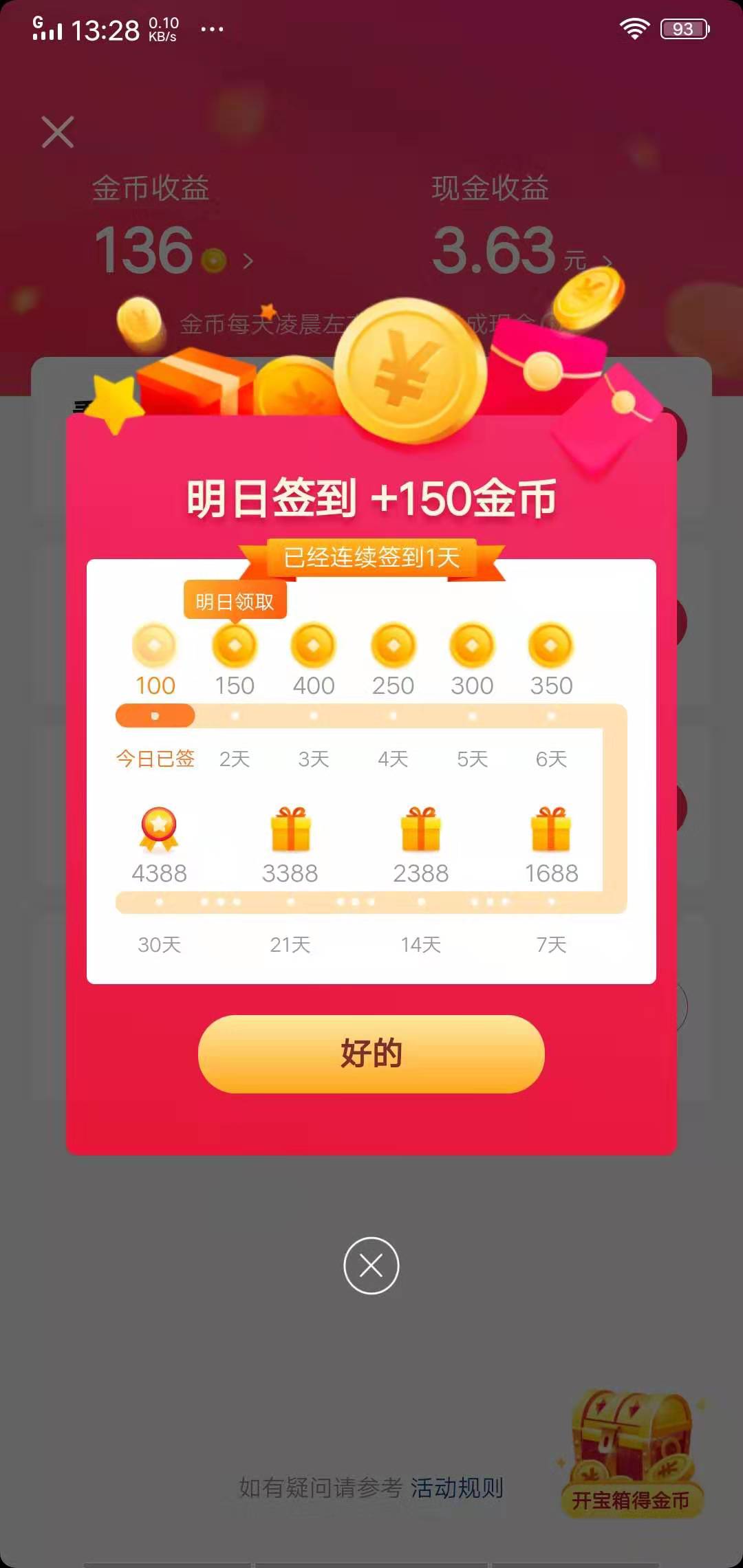Screen dimensions: 743x1568
Task: Close the earnings page
Action: tap(58, 131)
